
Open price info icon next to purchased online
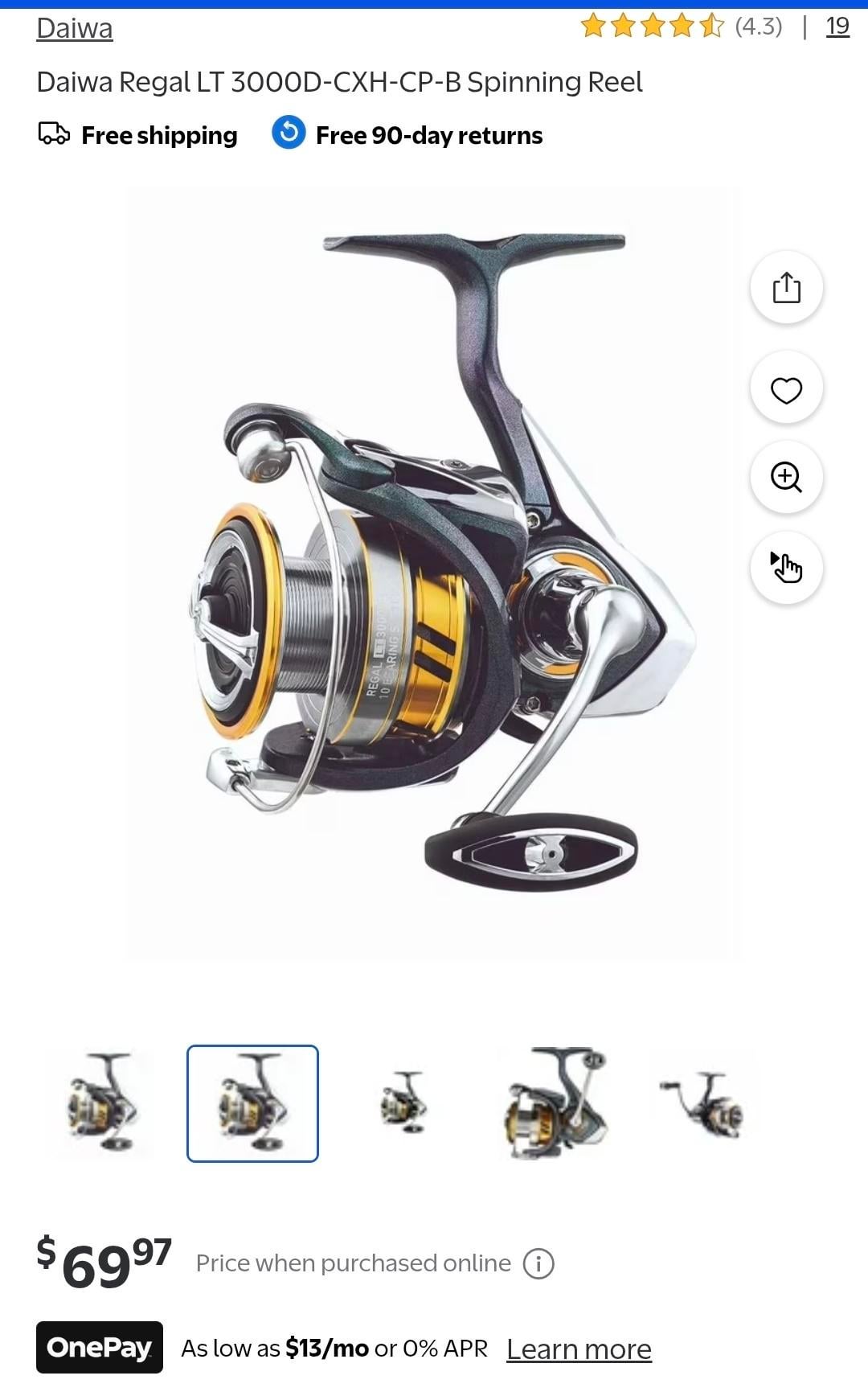(x=538, y=1263)
